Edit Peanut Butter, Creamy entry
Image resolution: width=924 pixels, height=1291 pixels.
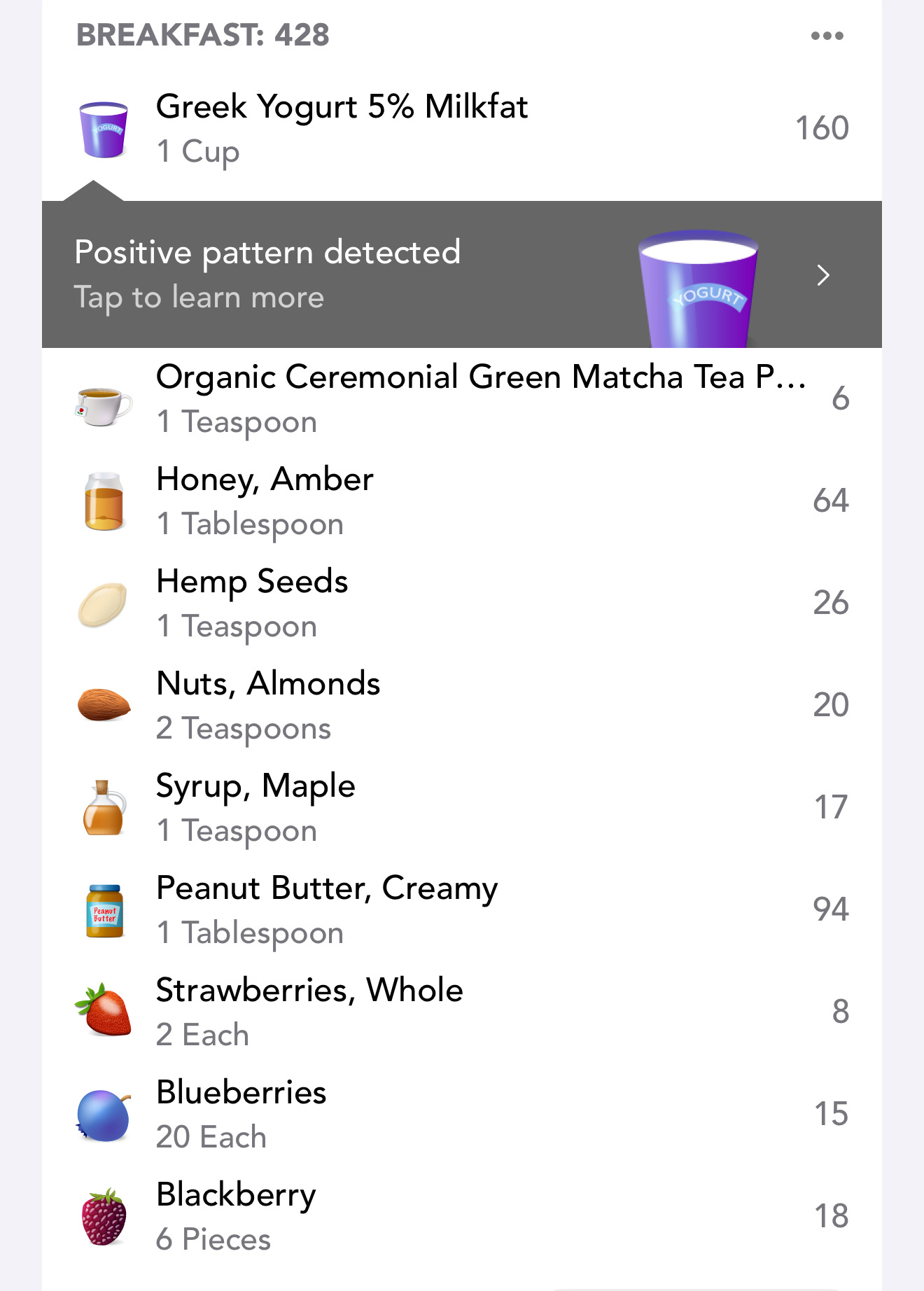pyautogui.click(x=327, y=909)
